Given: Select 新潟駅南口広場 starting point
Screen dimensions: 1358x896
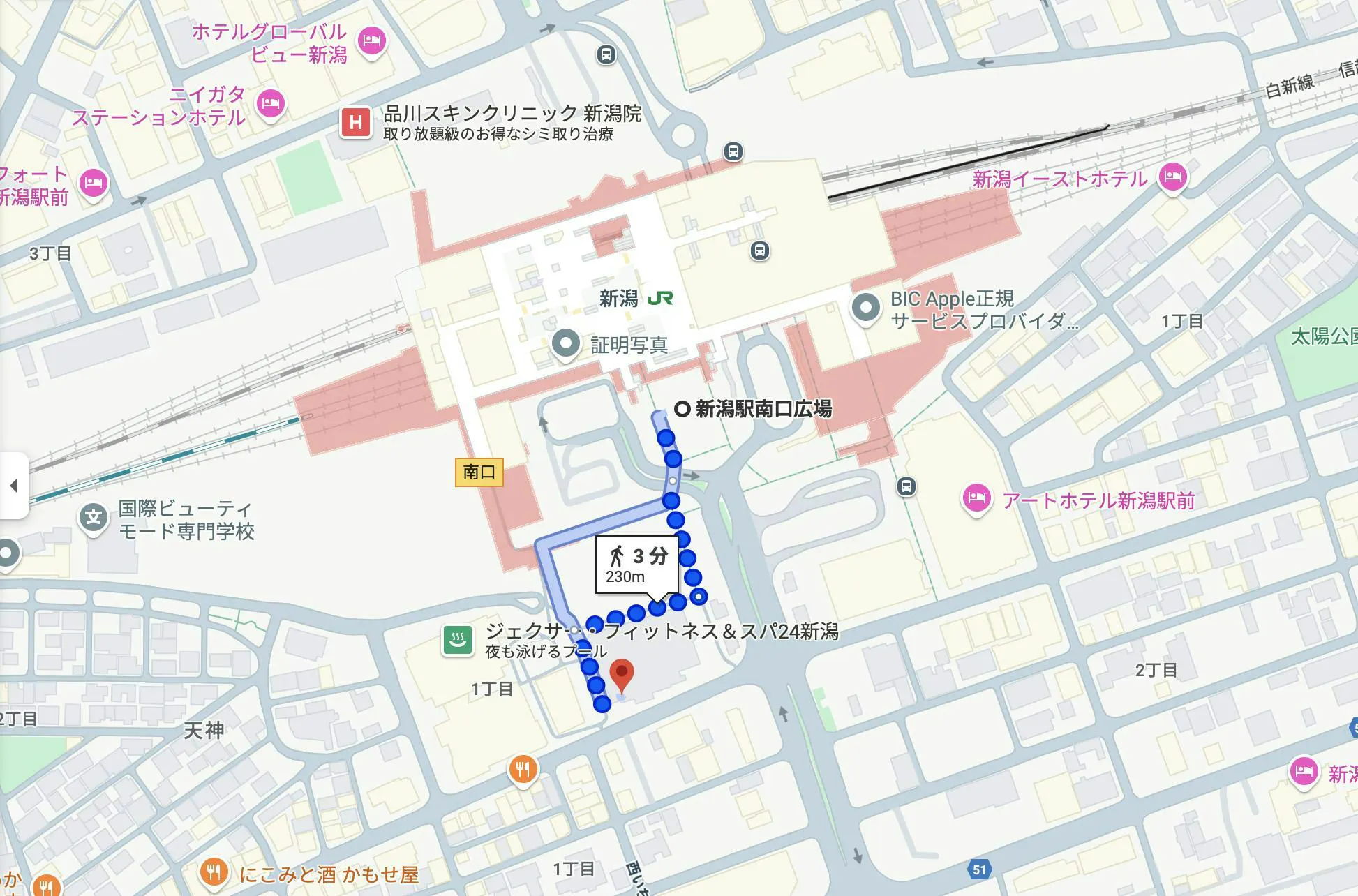Looking at the screenshot, I should tap(682, 409).
